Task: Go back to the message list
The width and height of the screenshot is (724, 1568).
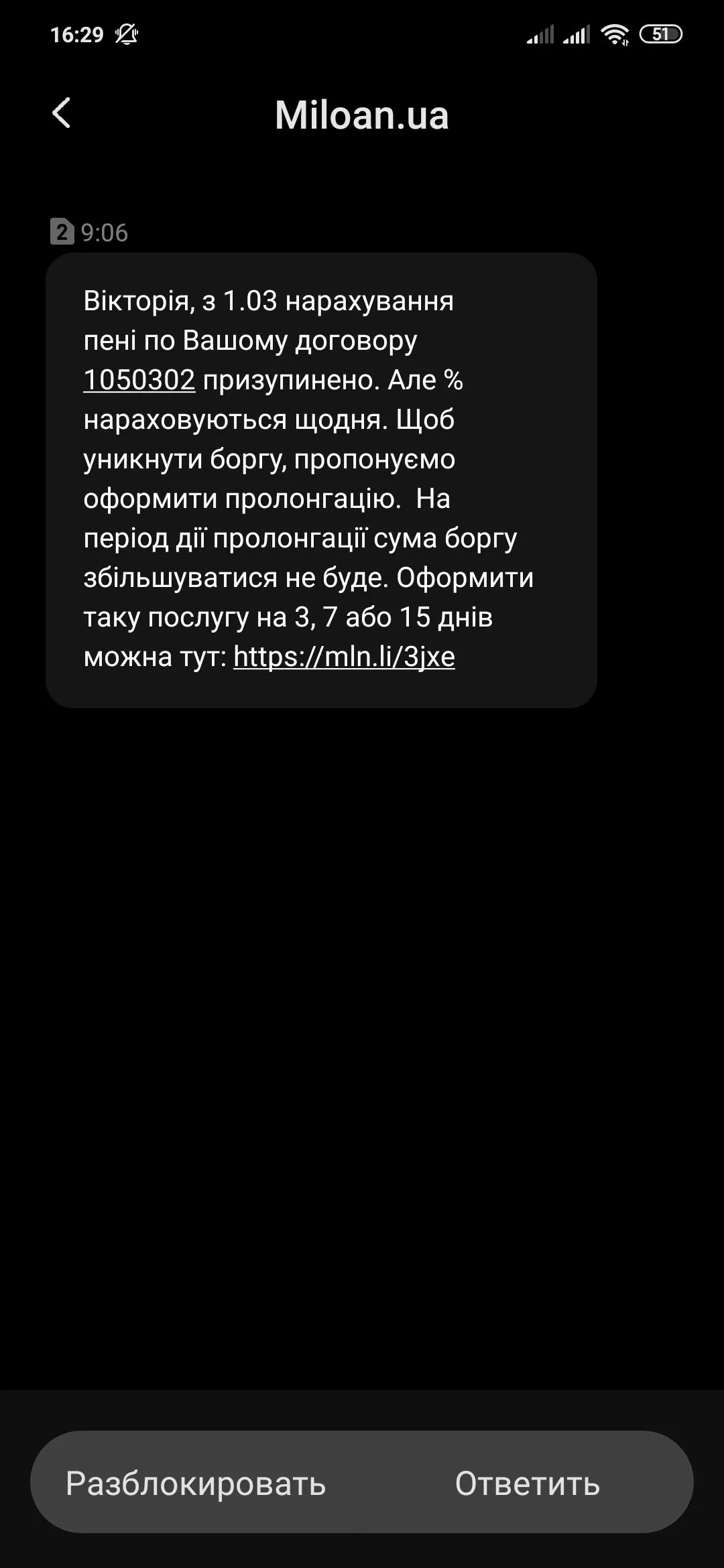Action: click(62, 113)
